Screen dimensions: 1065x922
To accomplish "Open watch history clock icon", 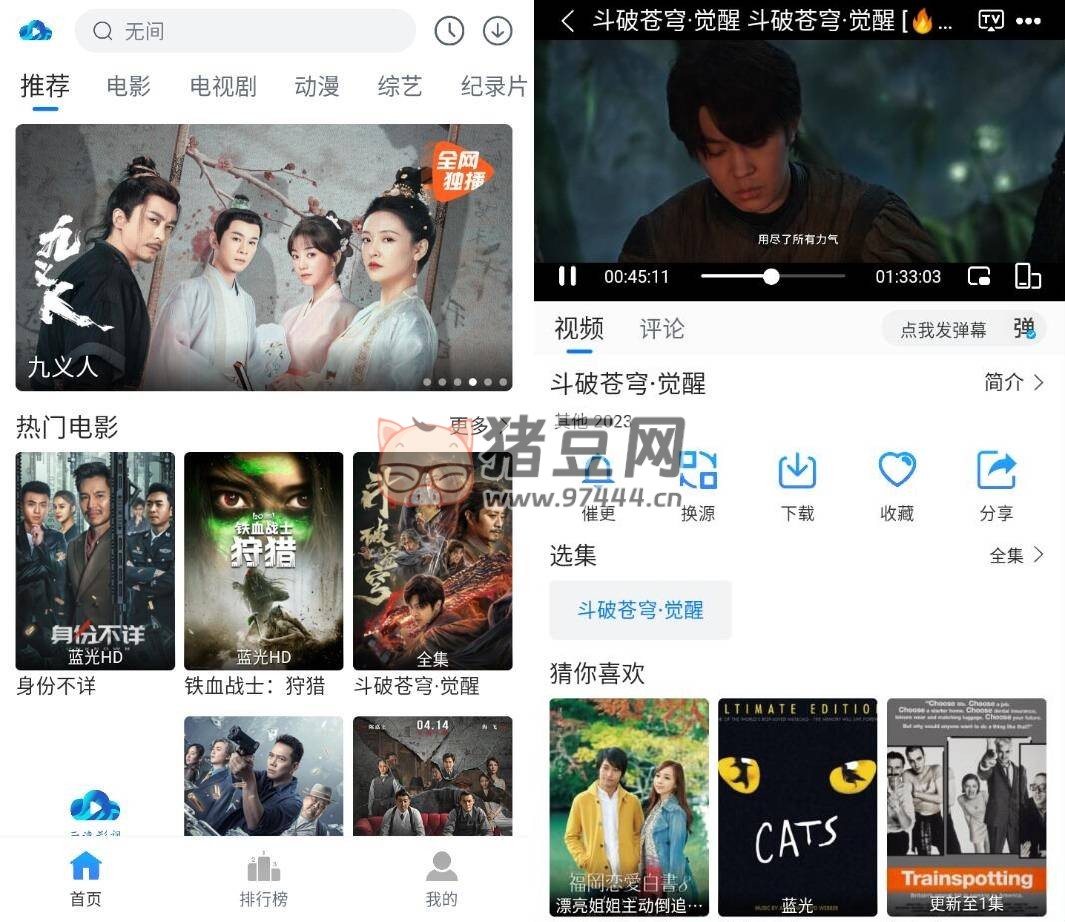I will click(x=449, y=32).
